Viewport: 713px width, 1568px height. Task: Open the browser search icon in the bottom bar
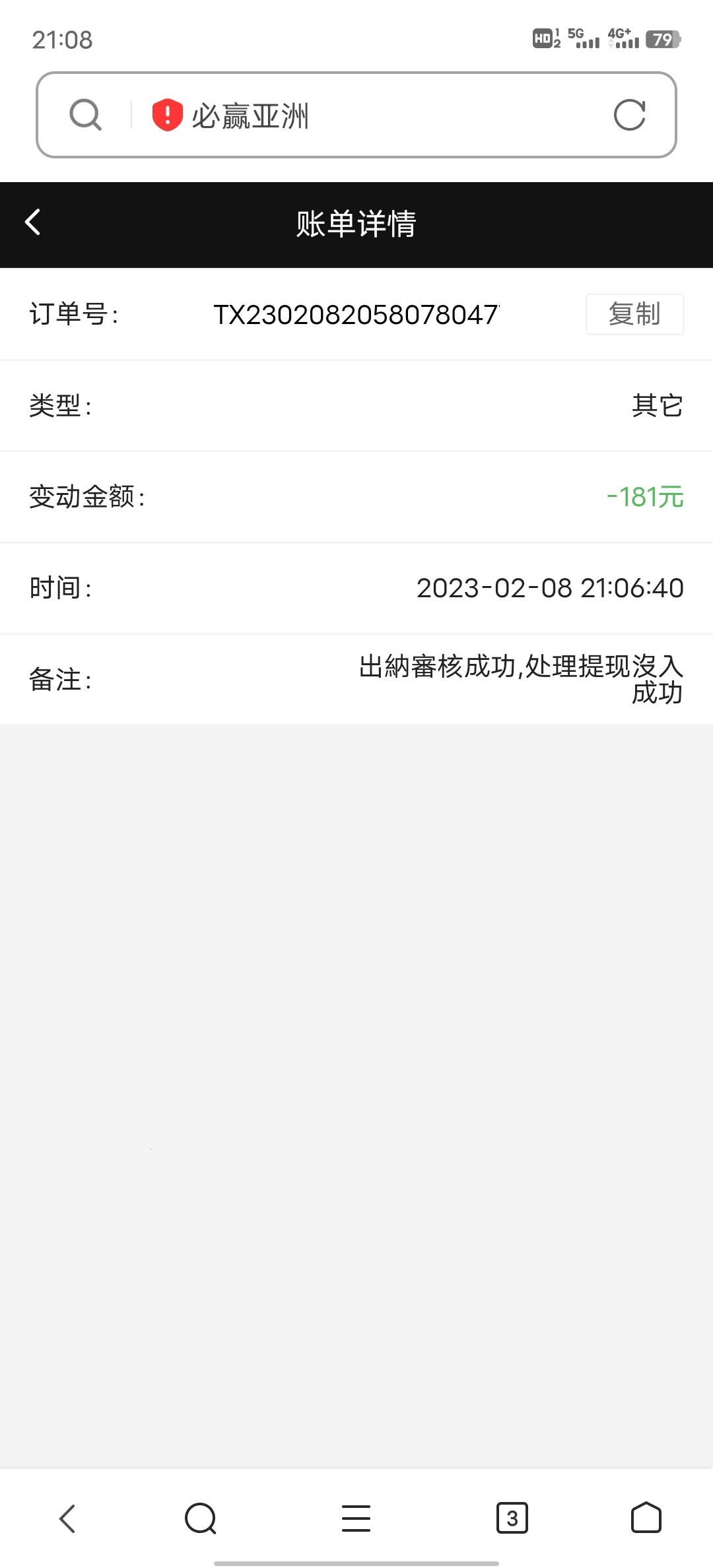coord(201,1519)
